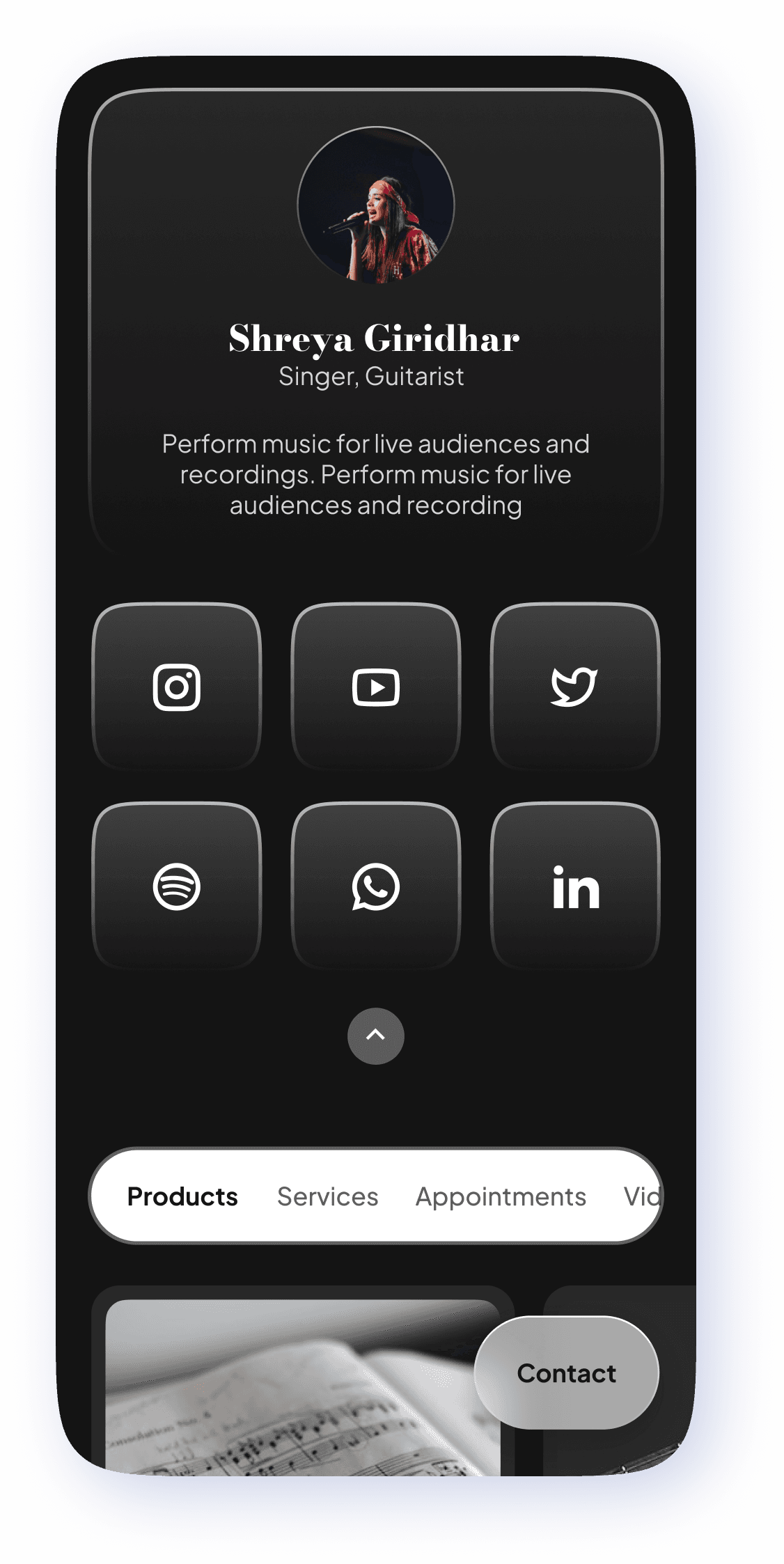Select the Products tab
The width and height of the screenshot is (784, 1564).
click(x=182, y=1196)
